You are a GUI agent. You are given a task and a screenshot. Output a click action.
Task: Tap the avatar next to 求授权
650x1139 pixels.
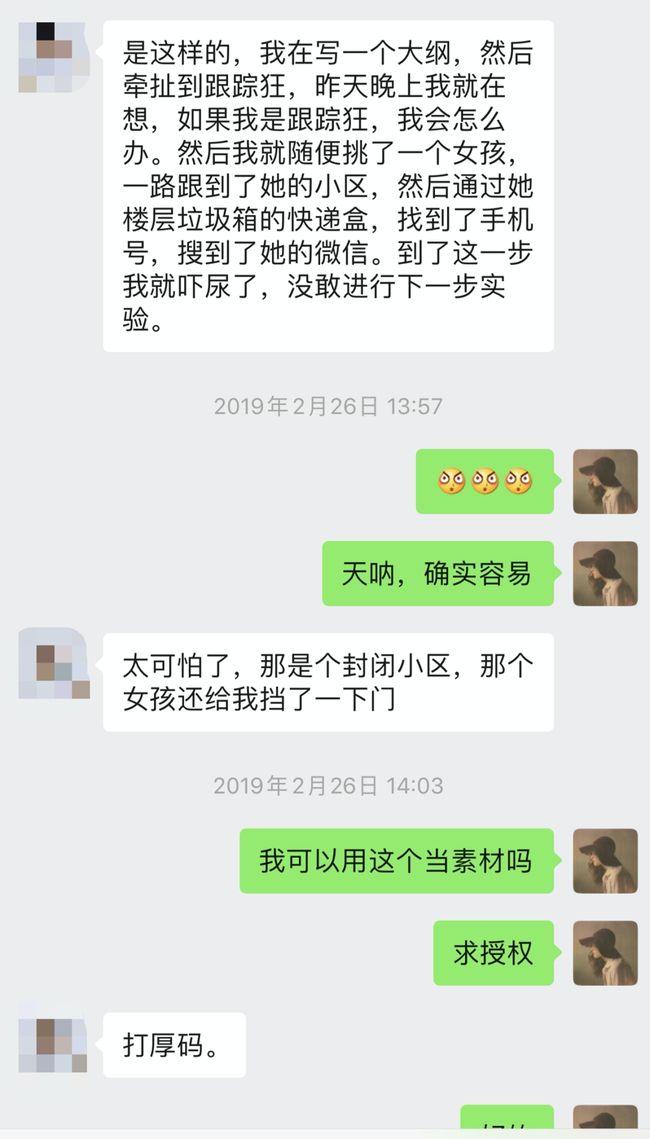(605, 953)
